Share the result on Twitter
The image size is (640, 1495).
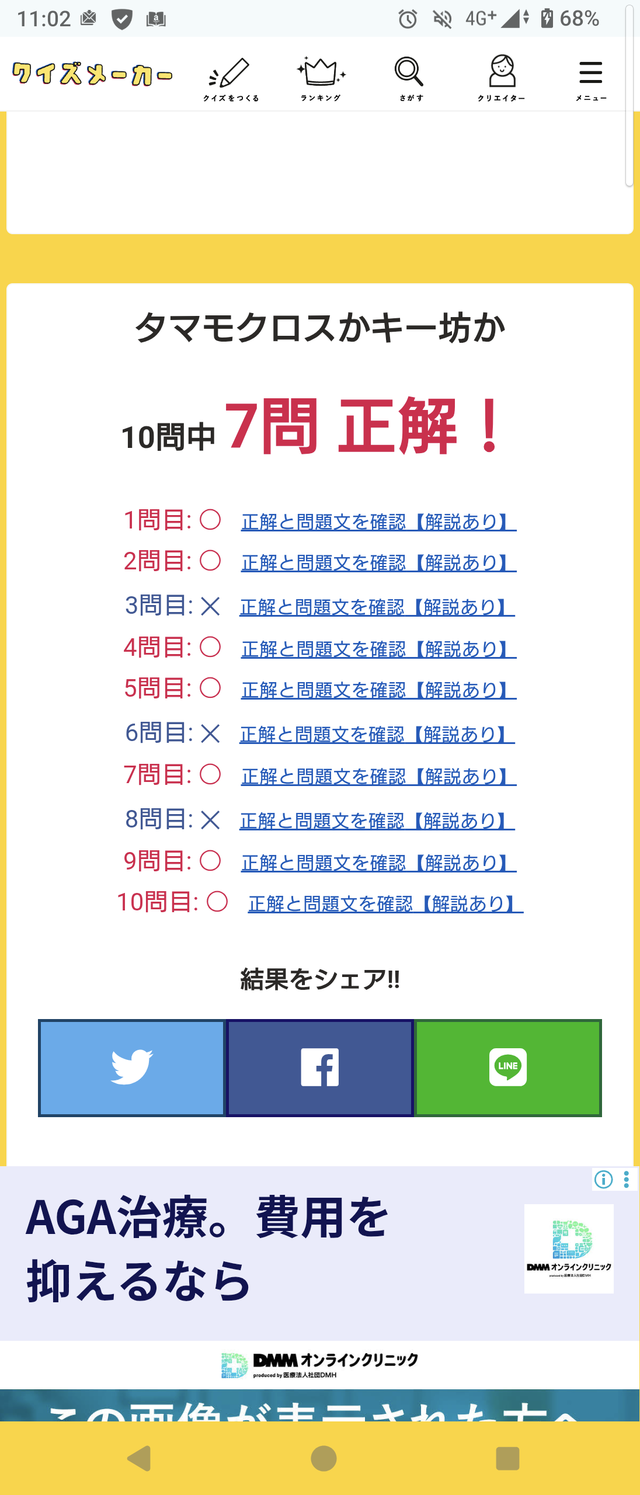[132, 1068]
